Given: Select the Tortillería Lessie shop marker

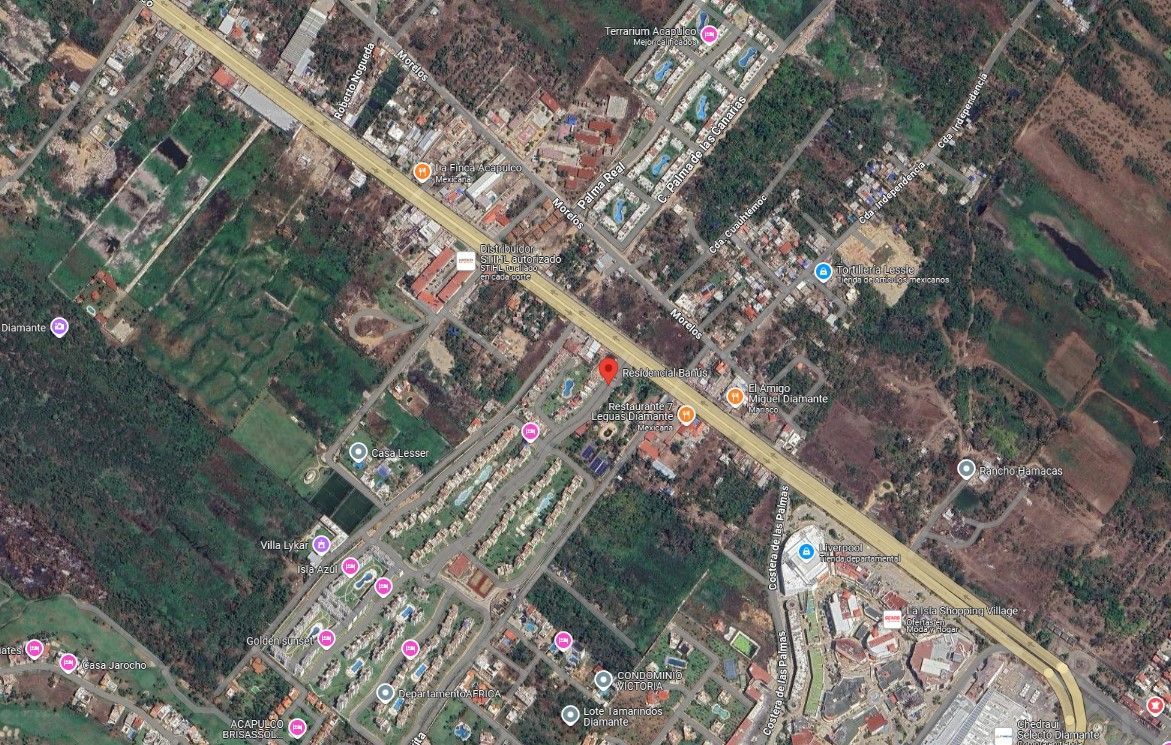Looking at the screenshot, I should click(x=823, y=272).
